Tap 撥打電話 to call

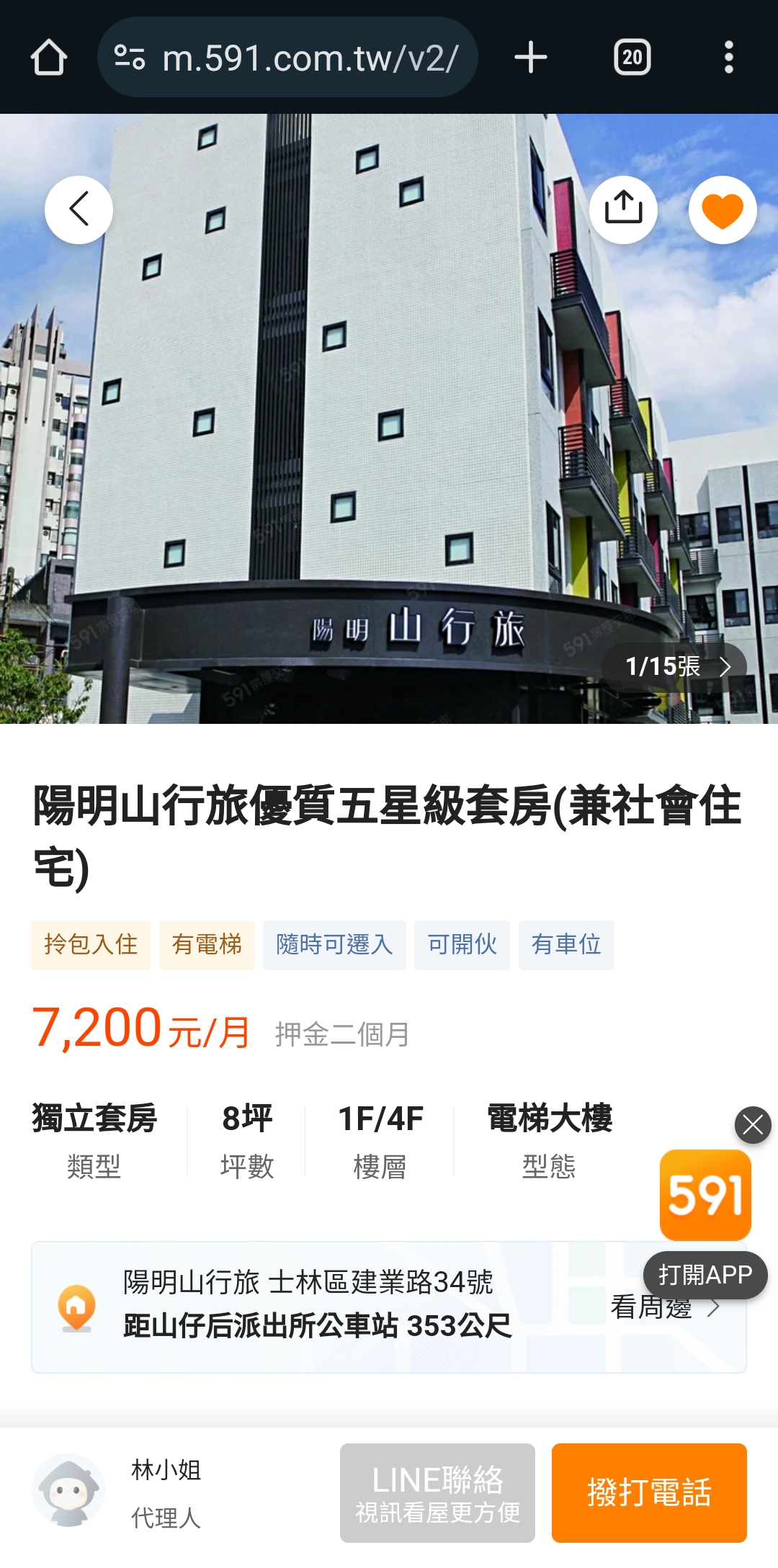[x=649, y=1492]
